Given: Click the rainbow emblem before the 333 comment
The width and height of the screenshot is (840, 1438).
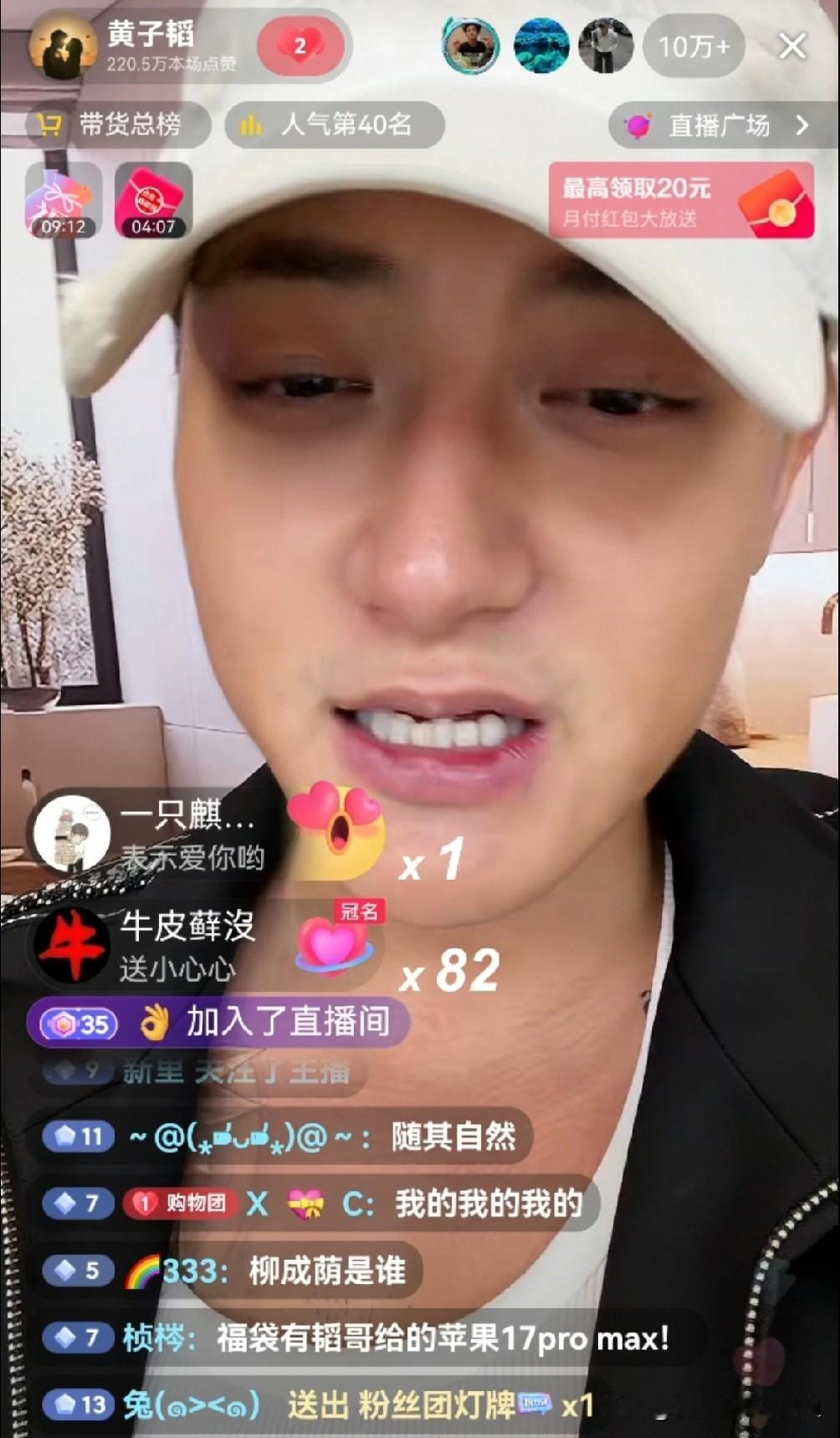Looking at the screenshot, I should click(x=144, y=1271).
